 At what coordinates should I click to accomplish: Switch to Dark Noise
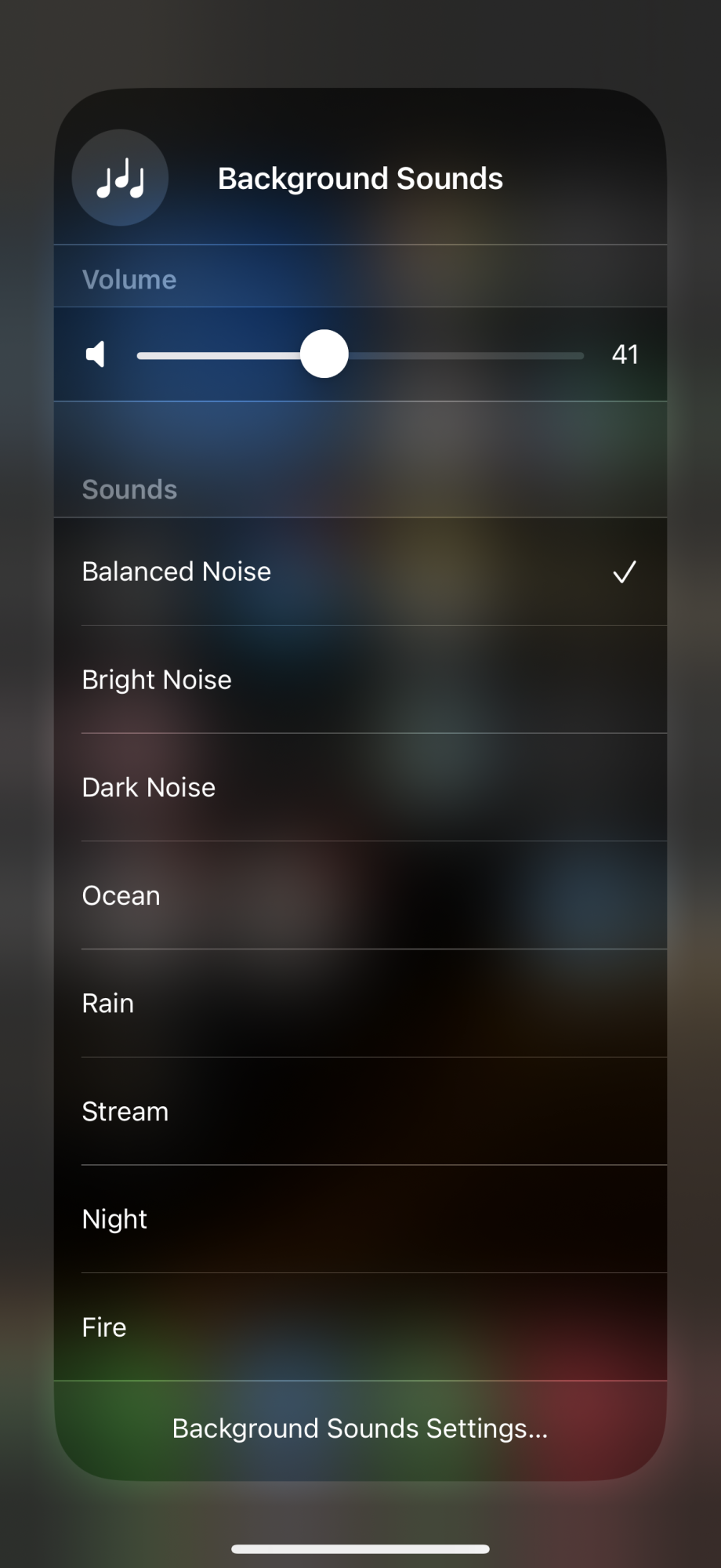360,787
